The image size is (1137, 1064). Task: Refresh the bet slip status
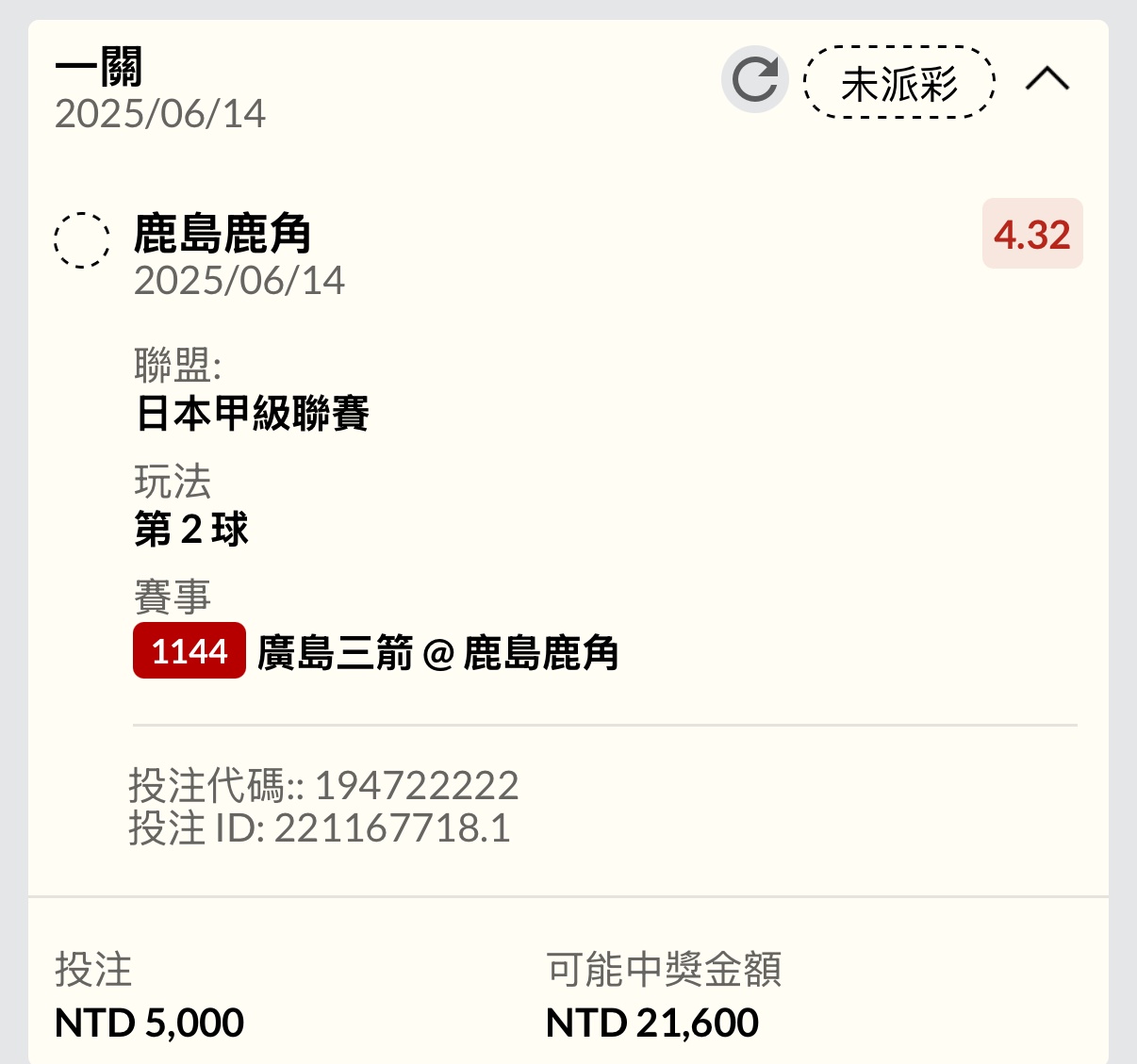click(754, 80)
